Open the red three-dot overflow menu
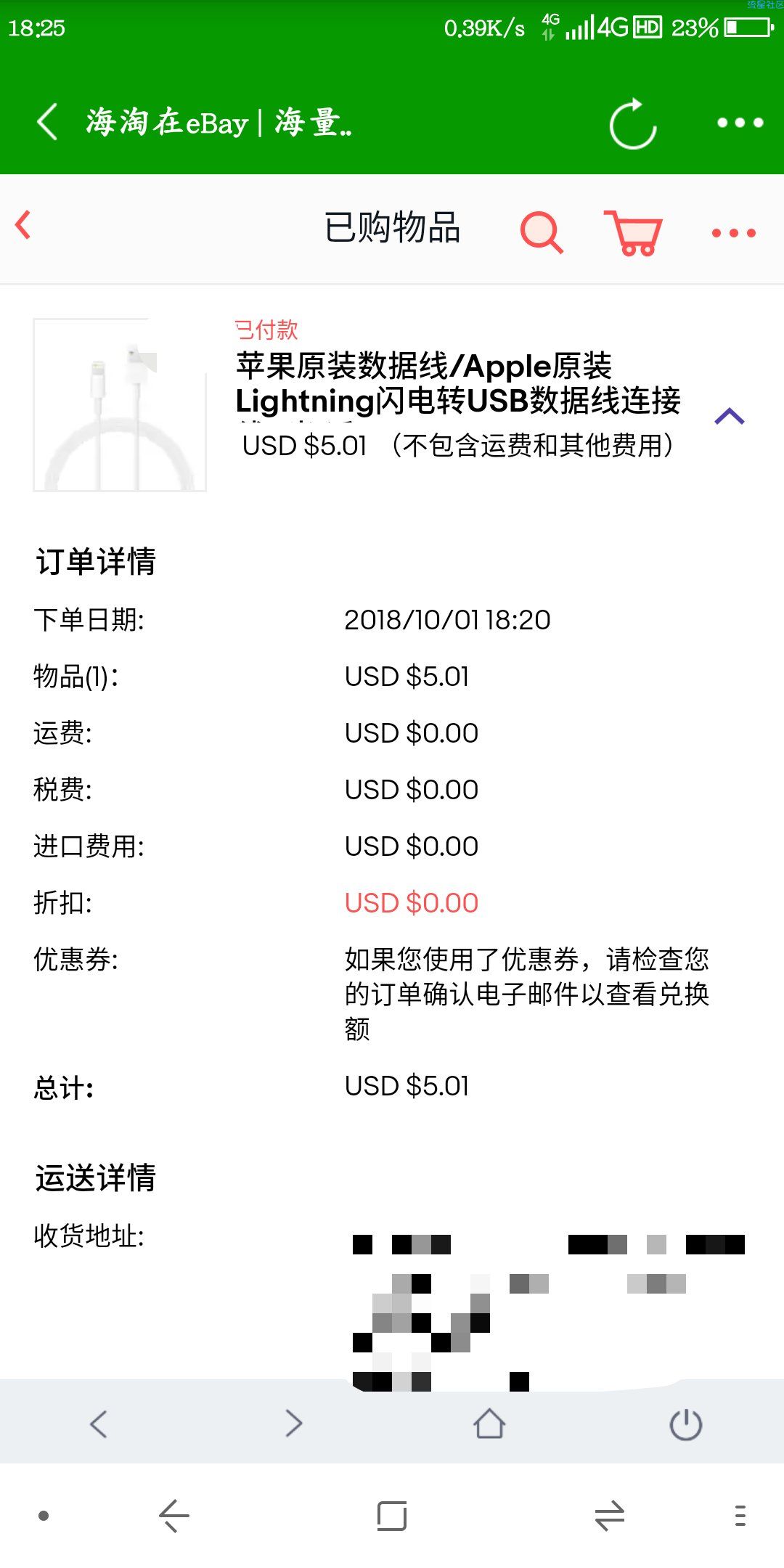 [734, 233]
